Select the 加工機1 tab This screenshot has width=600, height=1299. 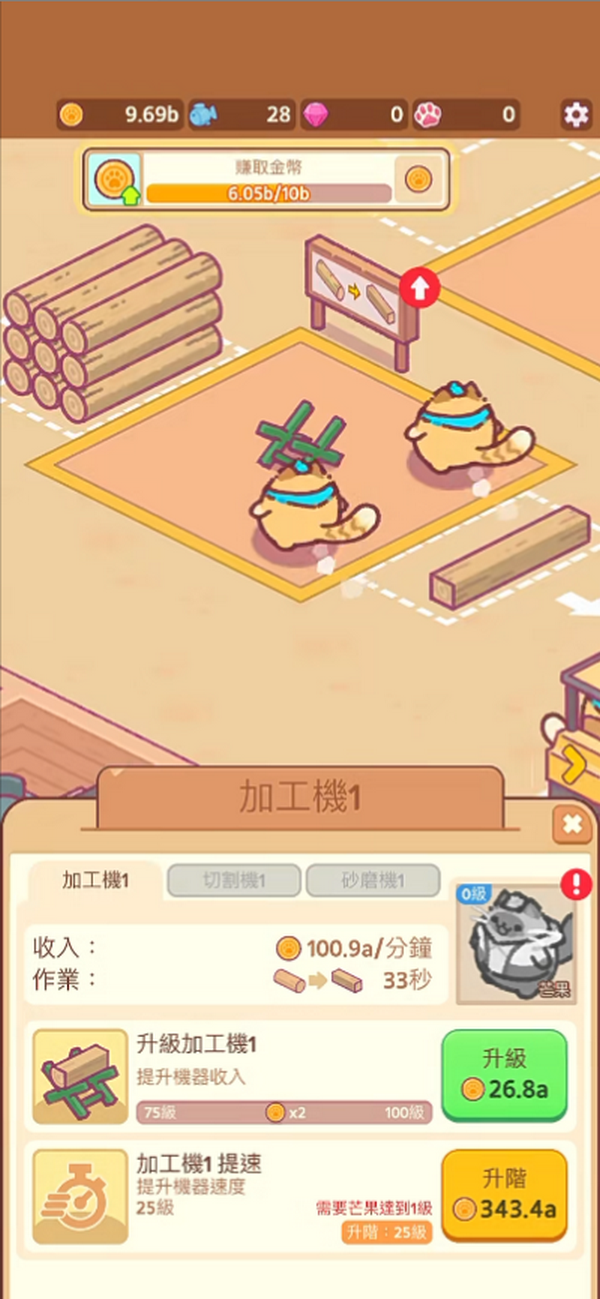coord(96,881)
